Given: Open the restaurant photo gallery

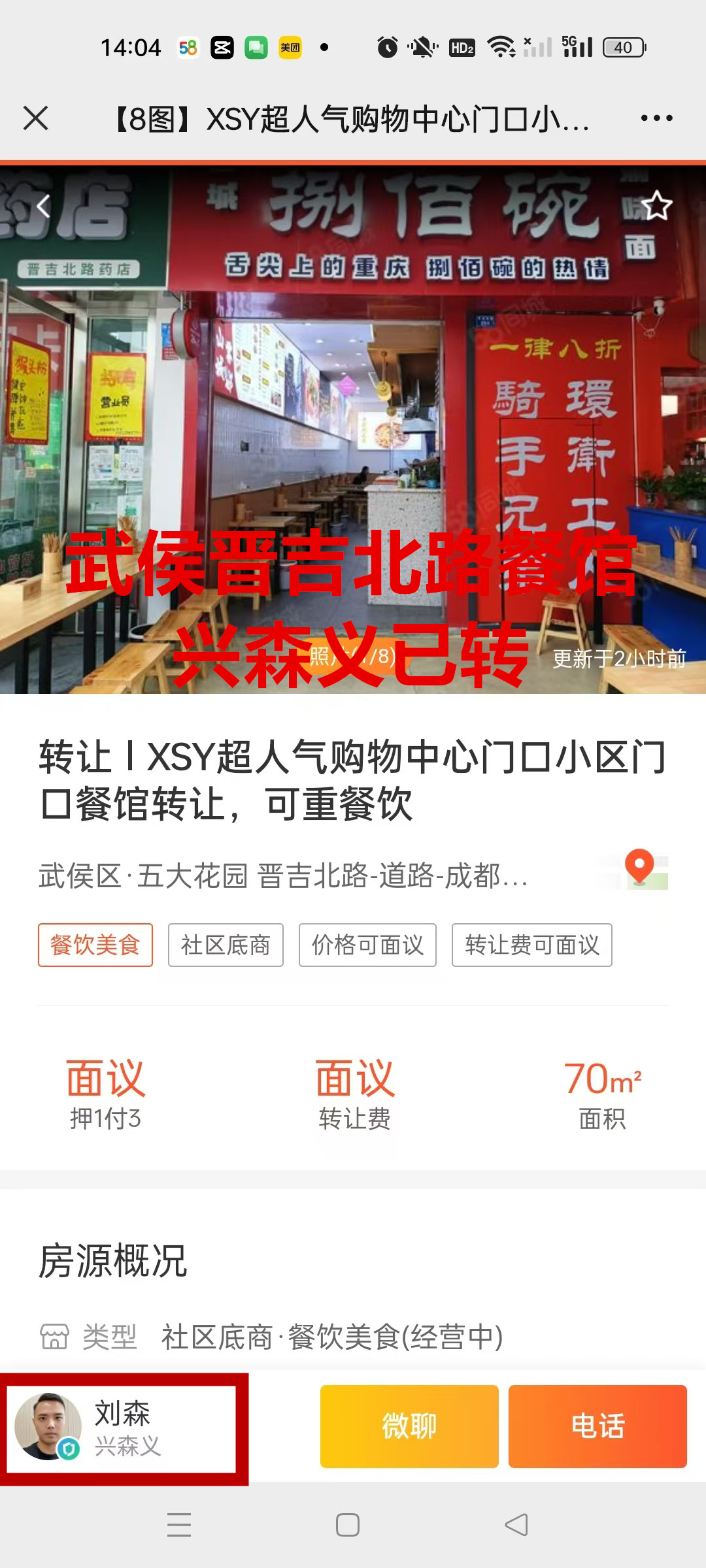Looking at the screenshot, I should pos(353,425).
